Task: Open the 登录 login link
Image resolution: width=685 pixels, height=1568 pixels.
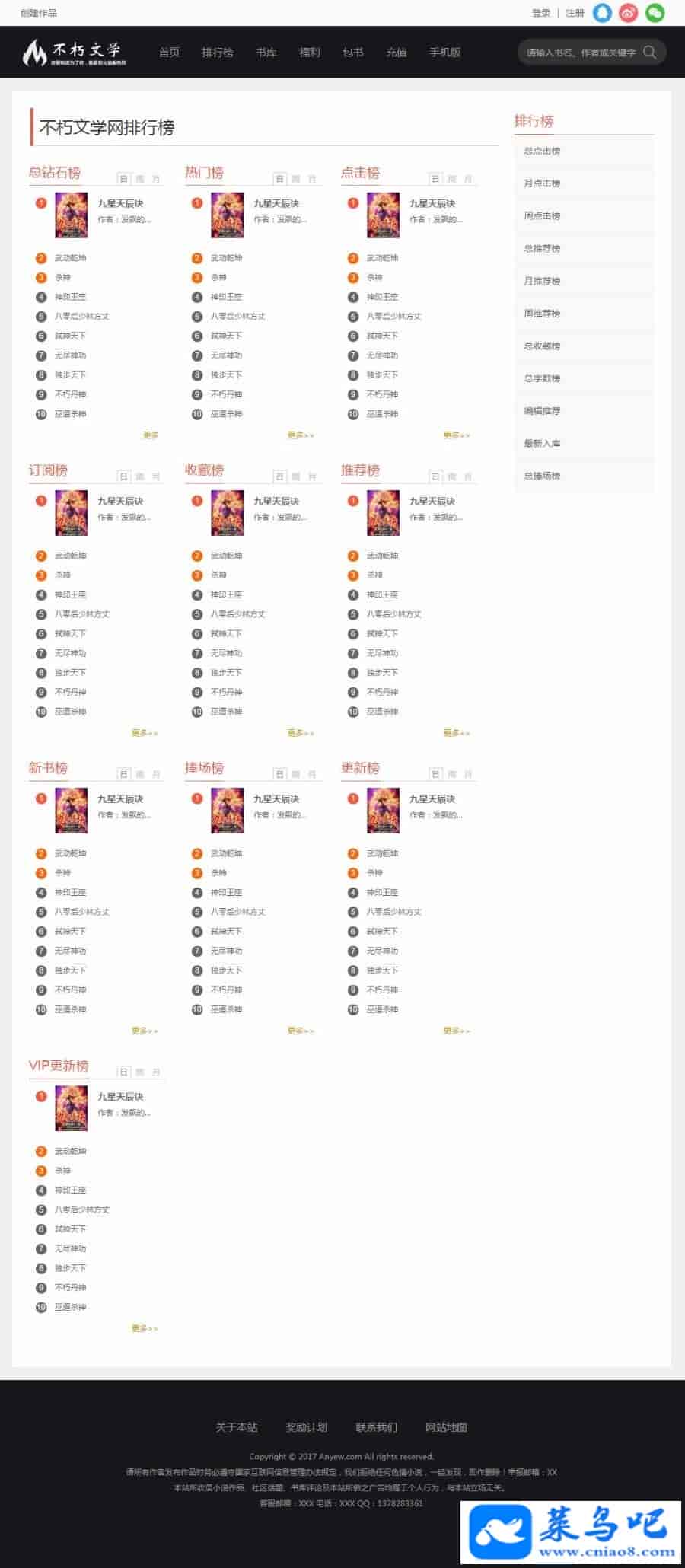Action: pyautogui.click(x=540, y=13)
